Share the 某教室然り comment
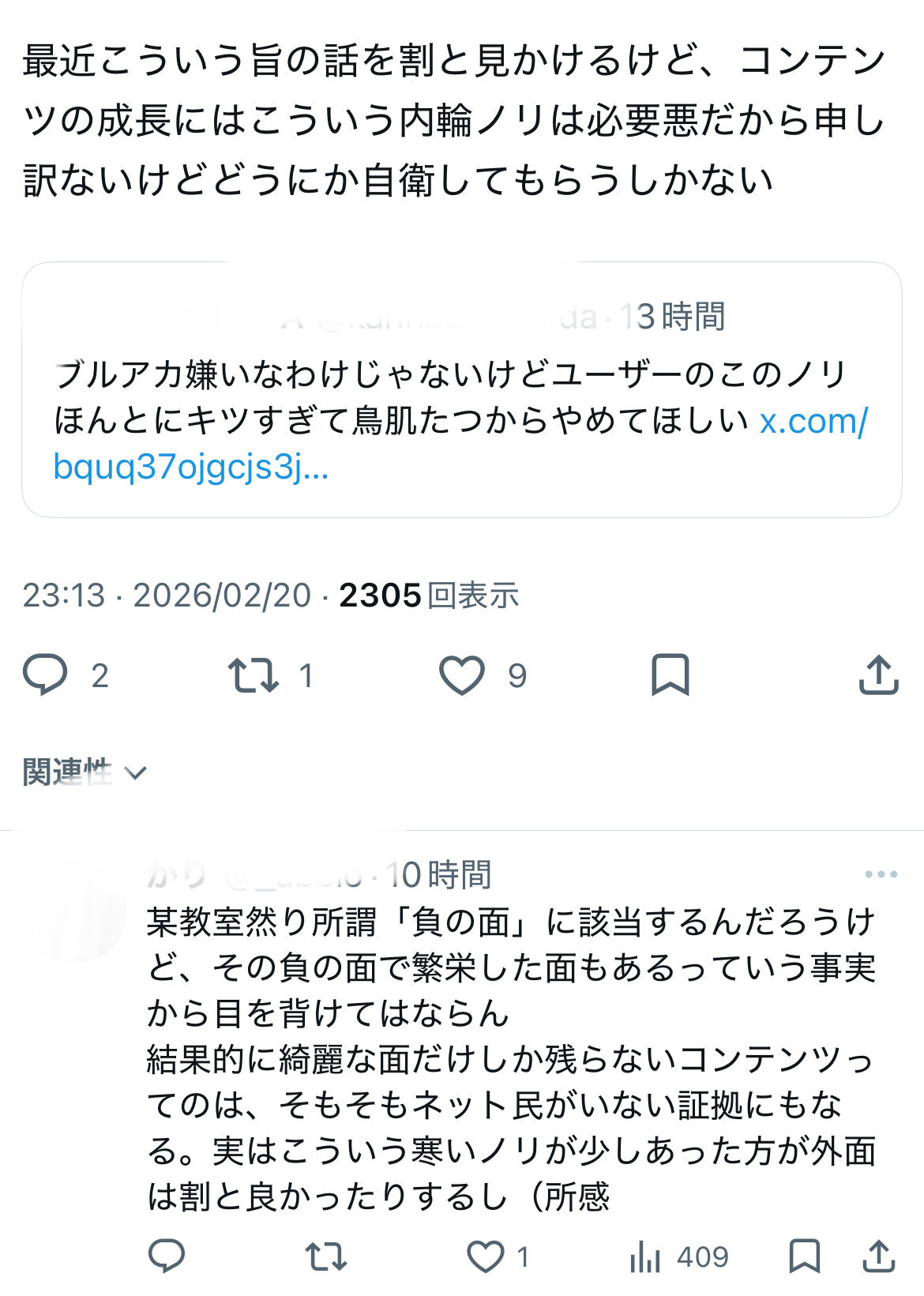 tap(878, 1255)
